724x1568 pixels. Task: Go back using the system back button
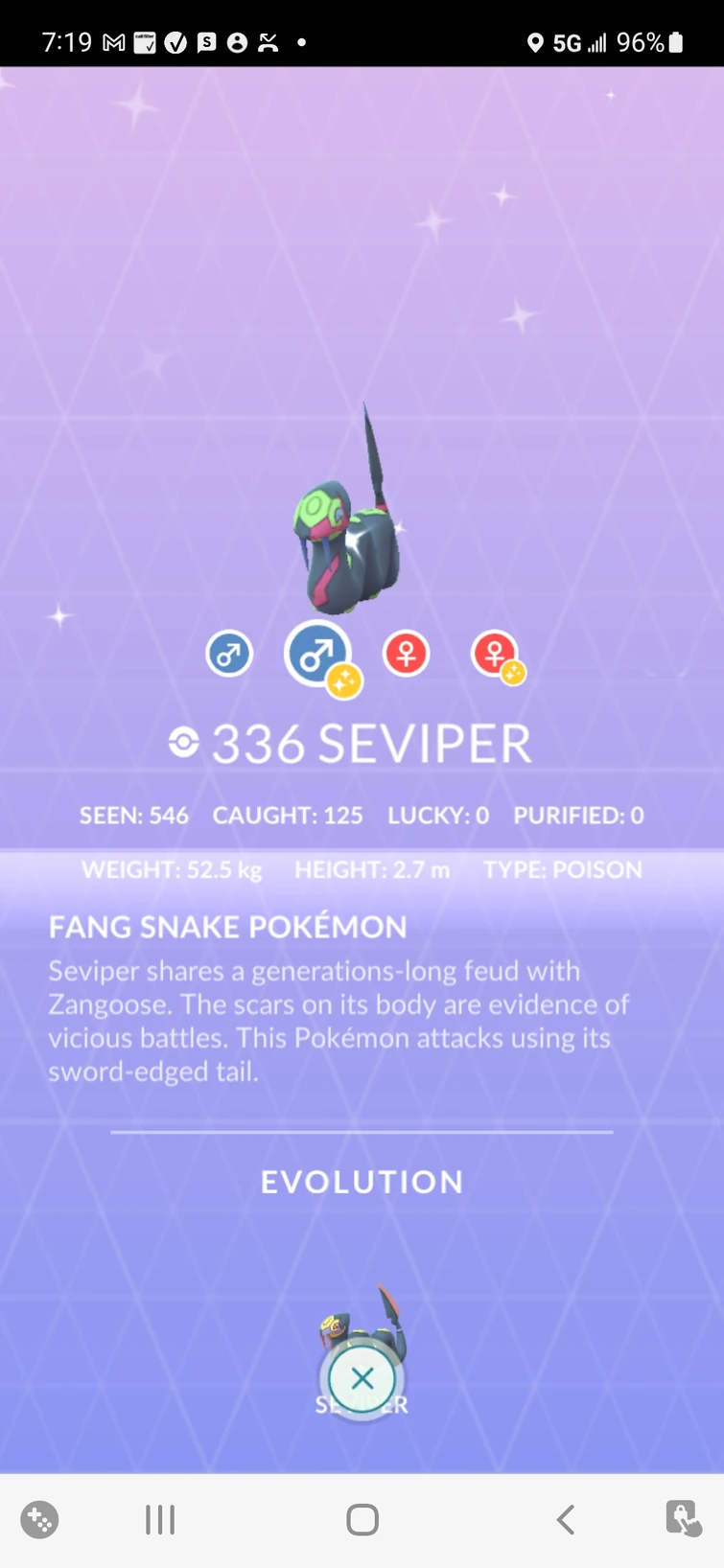click(x=566, y=1520)
